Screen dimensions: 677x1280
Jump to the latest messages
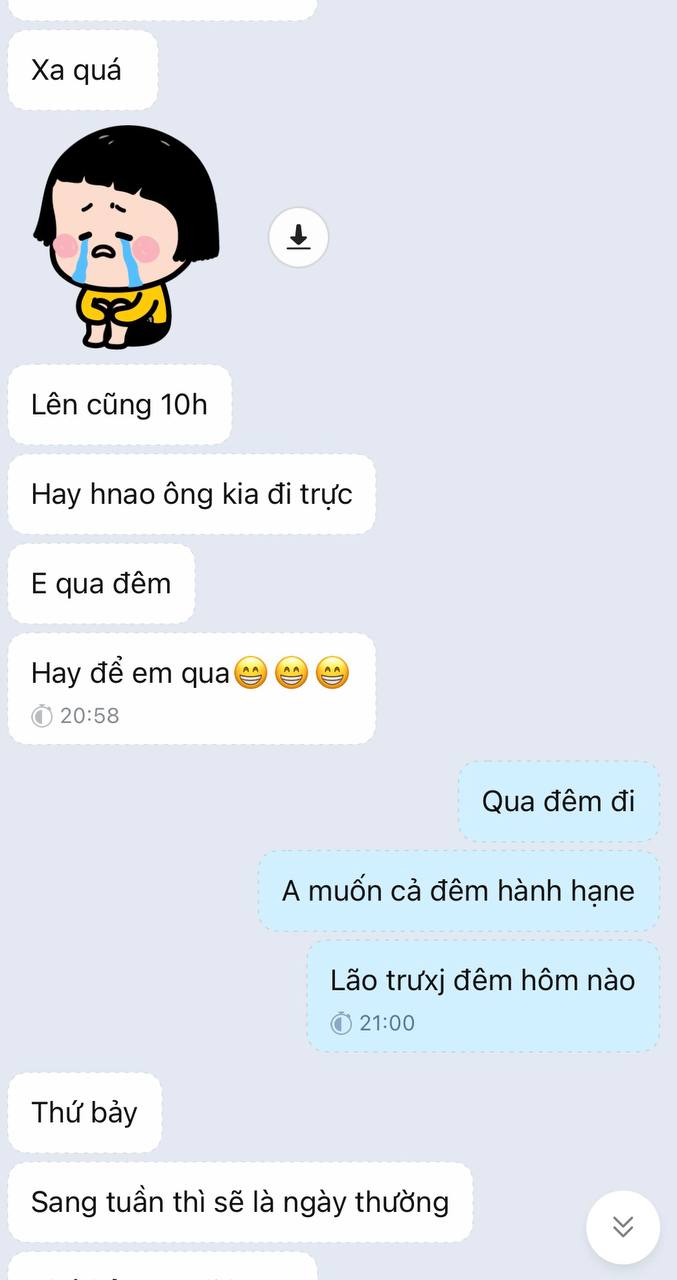coord(622,1226)
